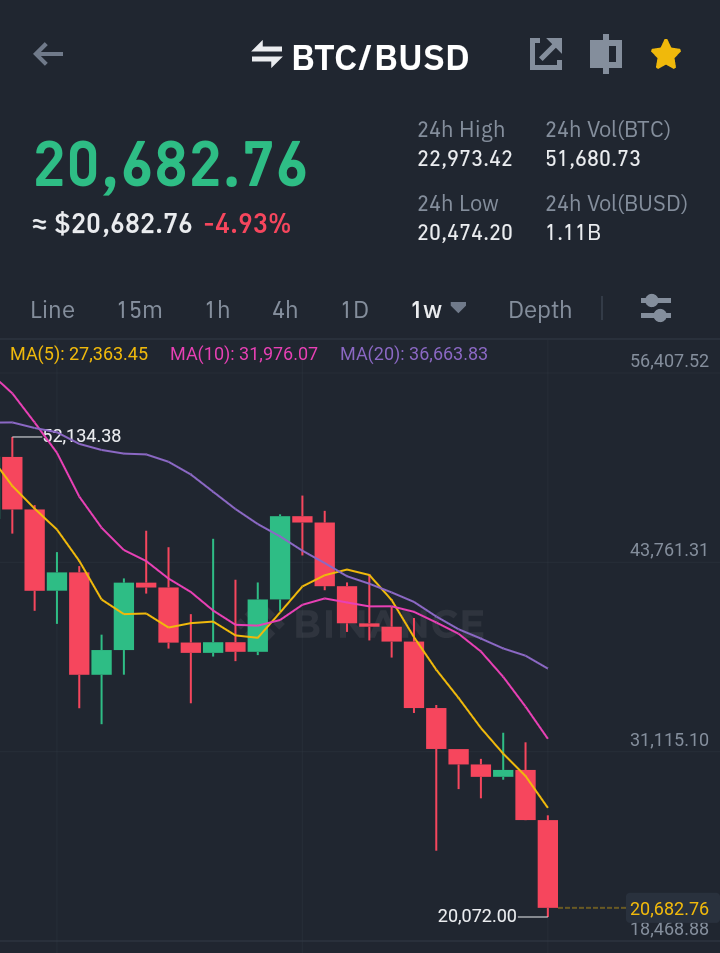This screenshot has height=953, width=720.
Task: Select the 4h interval
Action: pyautogui.click(x=285, y=310)
